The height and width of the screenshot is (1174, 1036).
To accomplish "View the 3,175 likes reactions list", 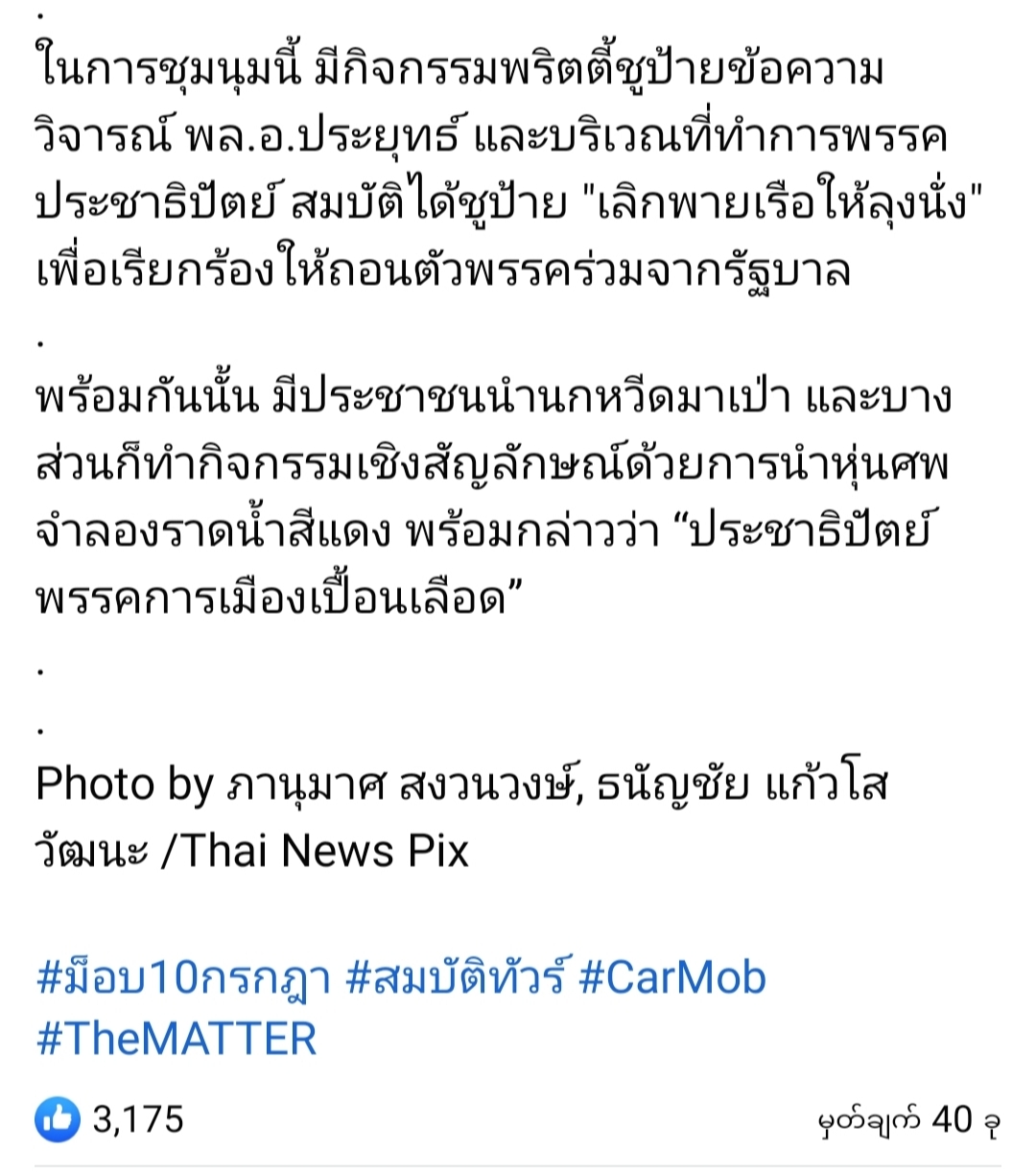I will click(x=110, y=1119).
